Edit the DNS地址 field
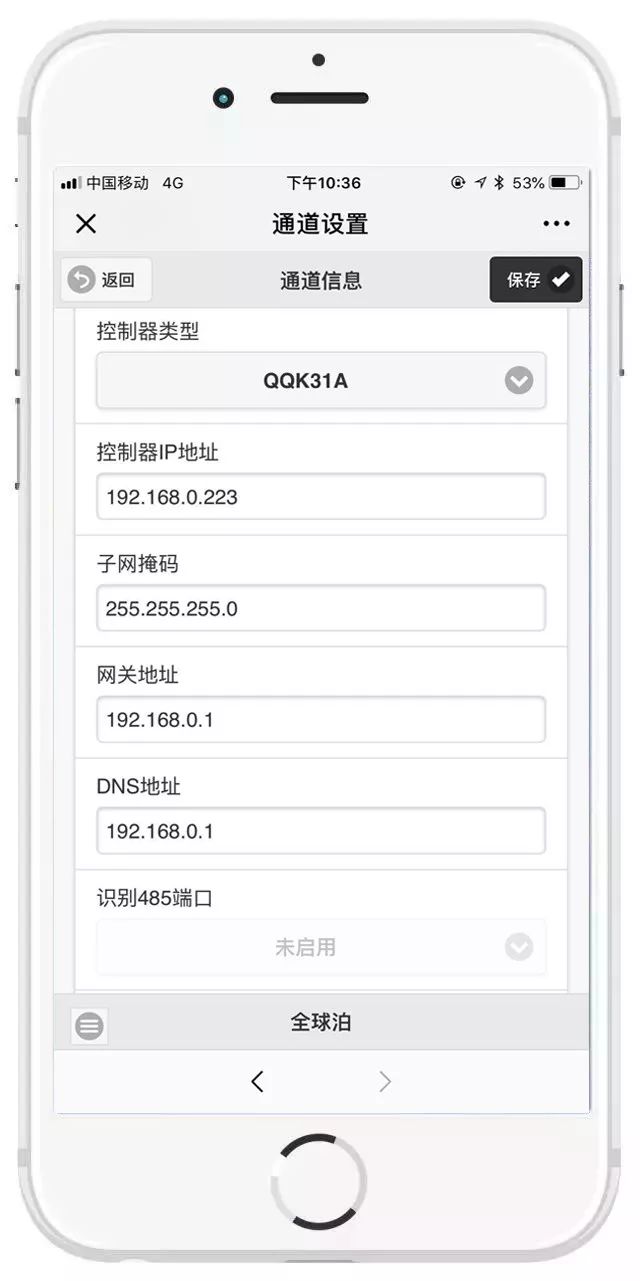Screen dimensions: 640x1281 pos(321,831)
